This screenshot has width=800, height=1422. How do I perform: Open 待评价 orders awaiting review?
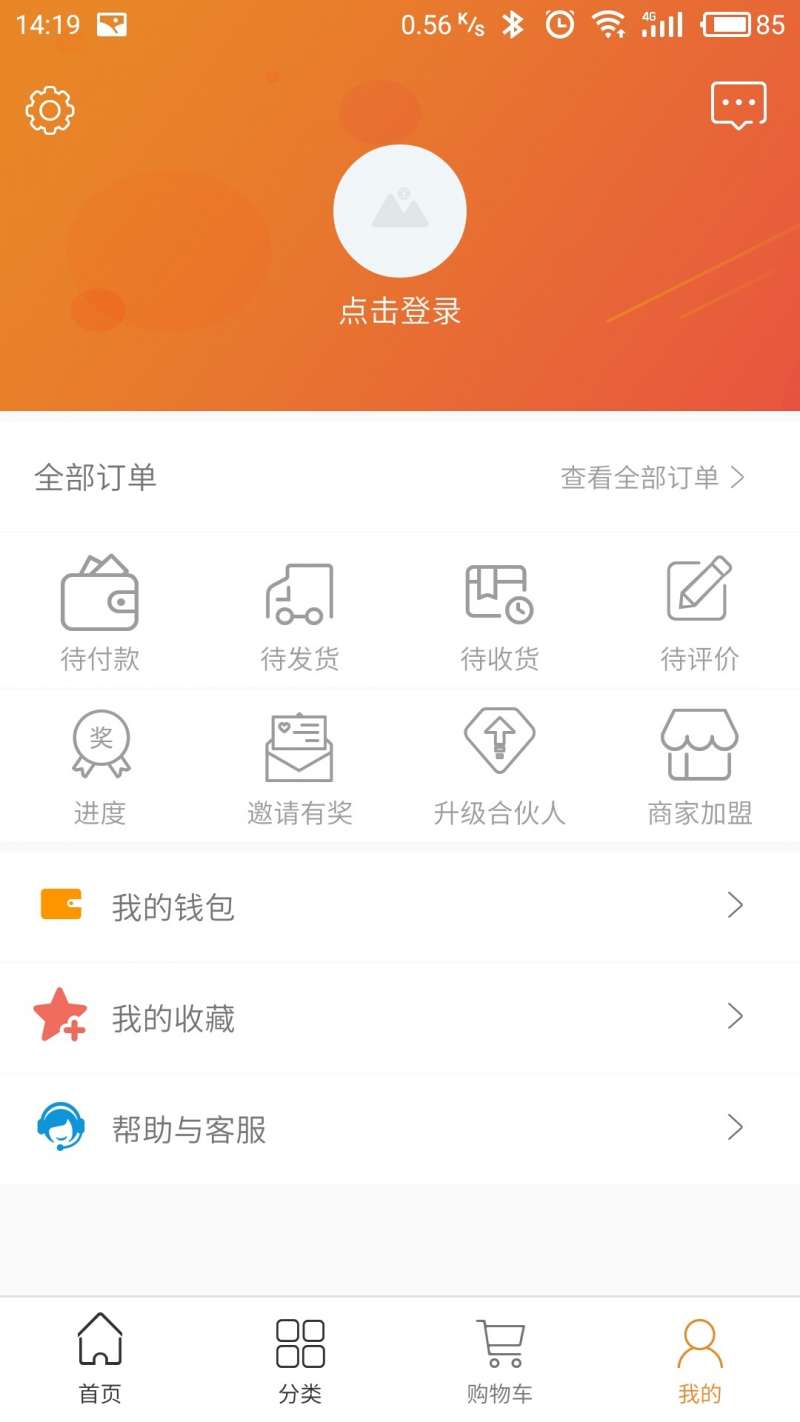tap(700, 612)
